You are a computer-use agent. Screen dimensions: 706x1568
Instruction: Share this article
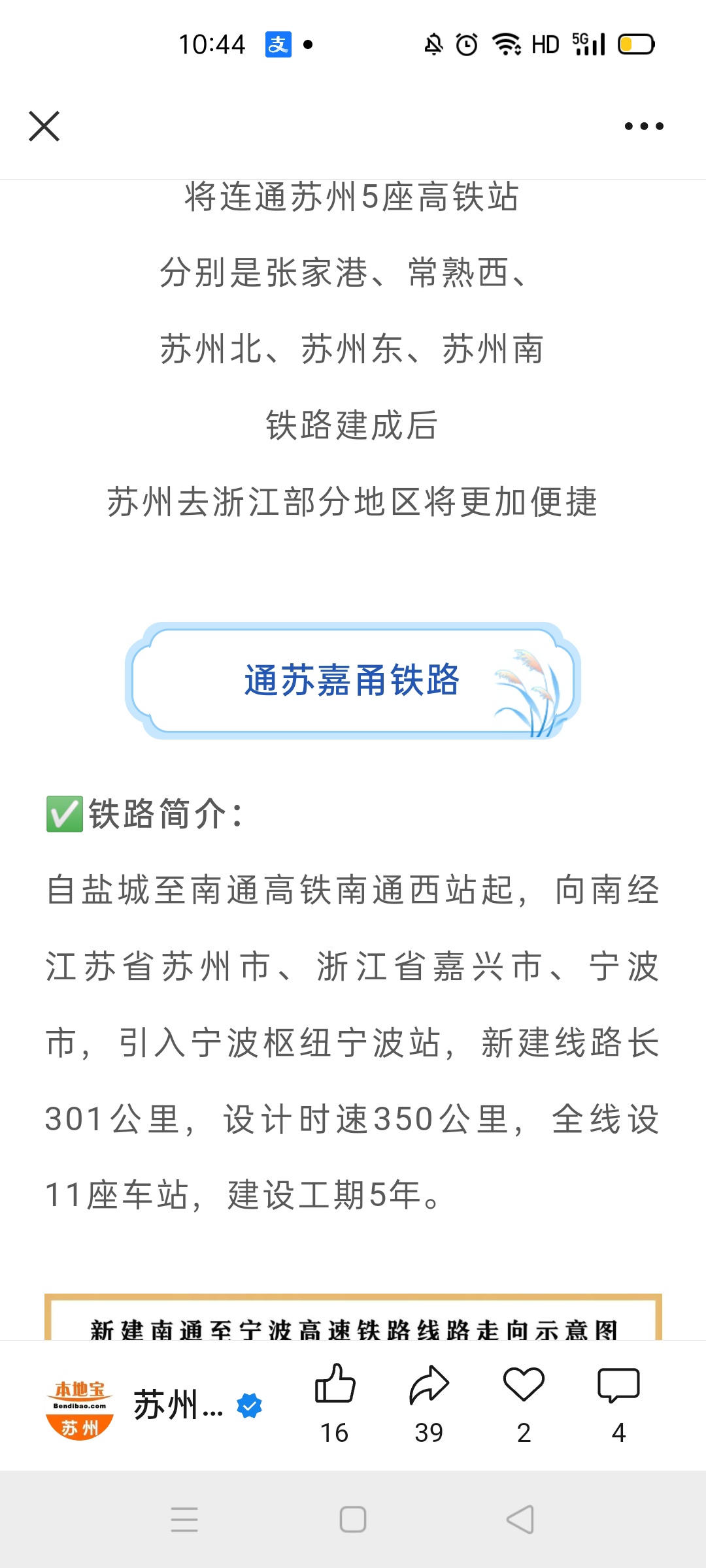(429, 1385)
